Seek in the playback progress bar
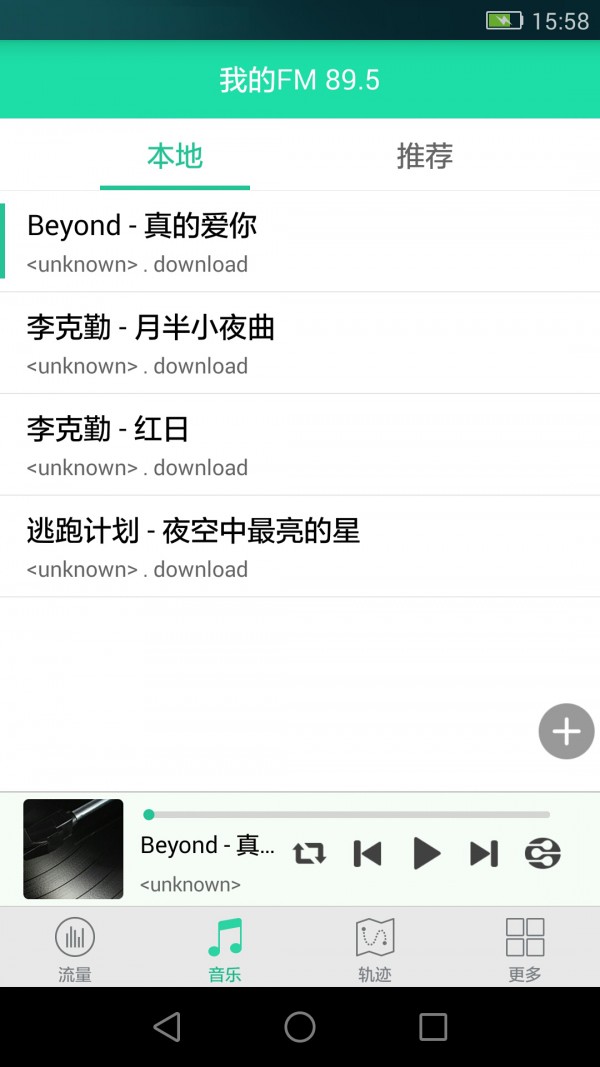Screen dimensions: 600x1067 point(348,814)
